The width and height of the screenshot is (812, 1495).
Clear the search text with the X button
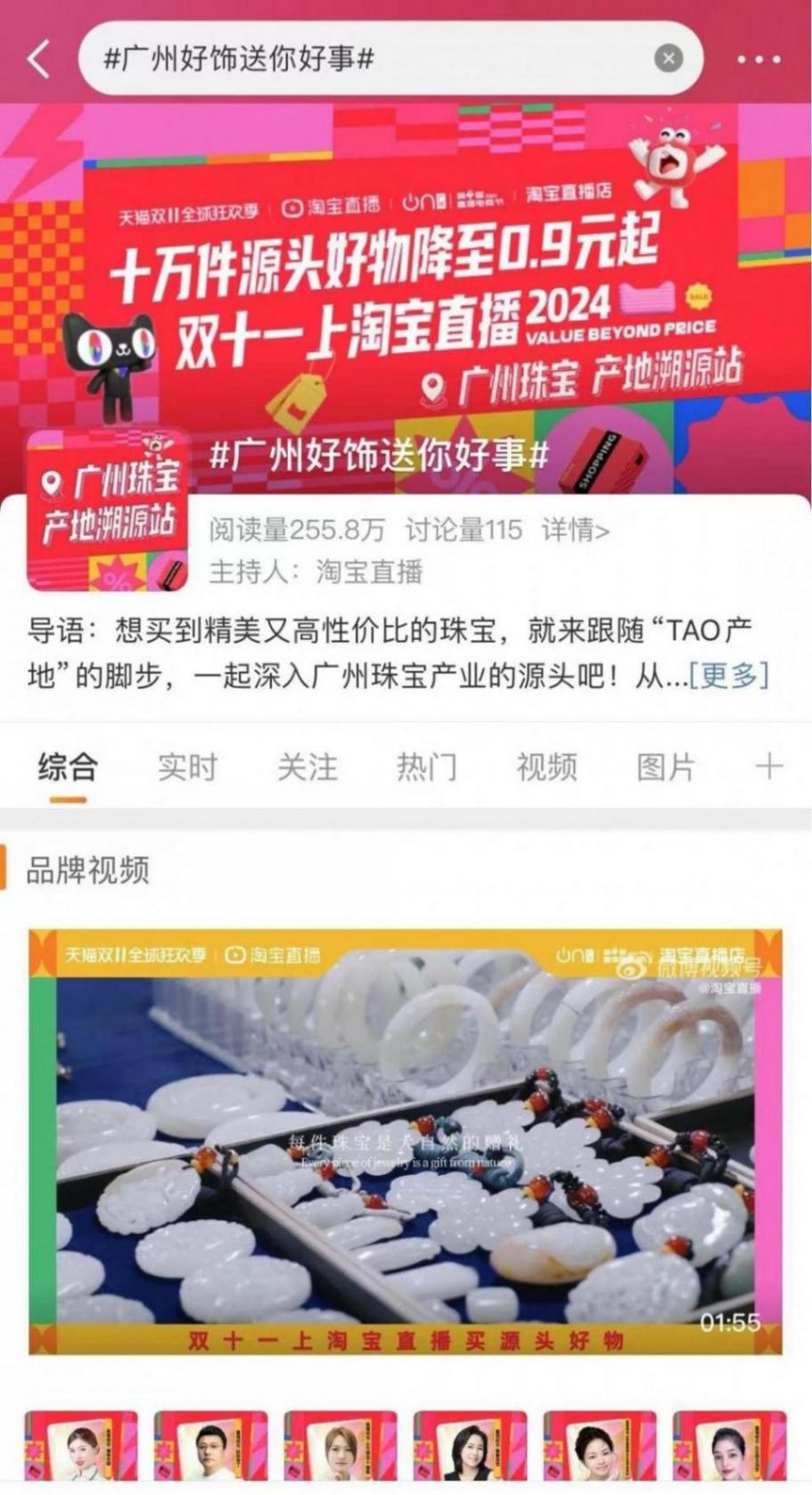click(668, 59)
